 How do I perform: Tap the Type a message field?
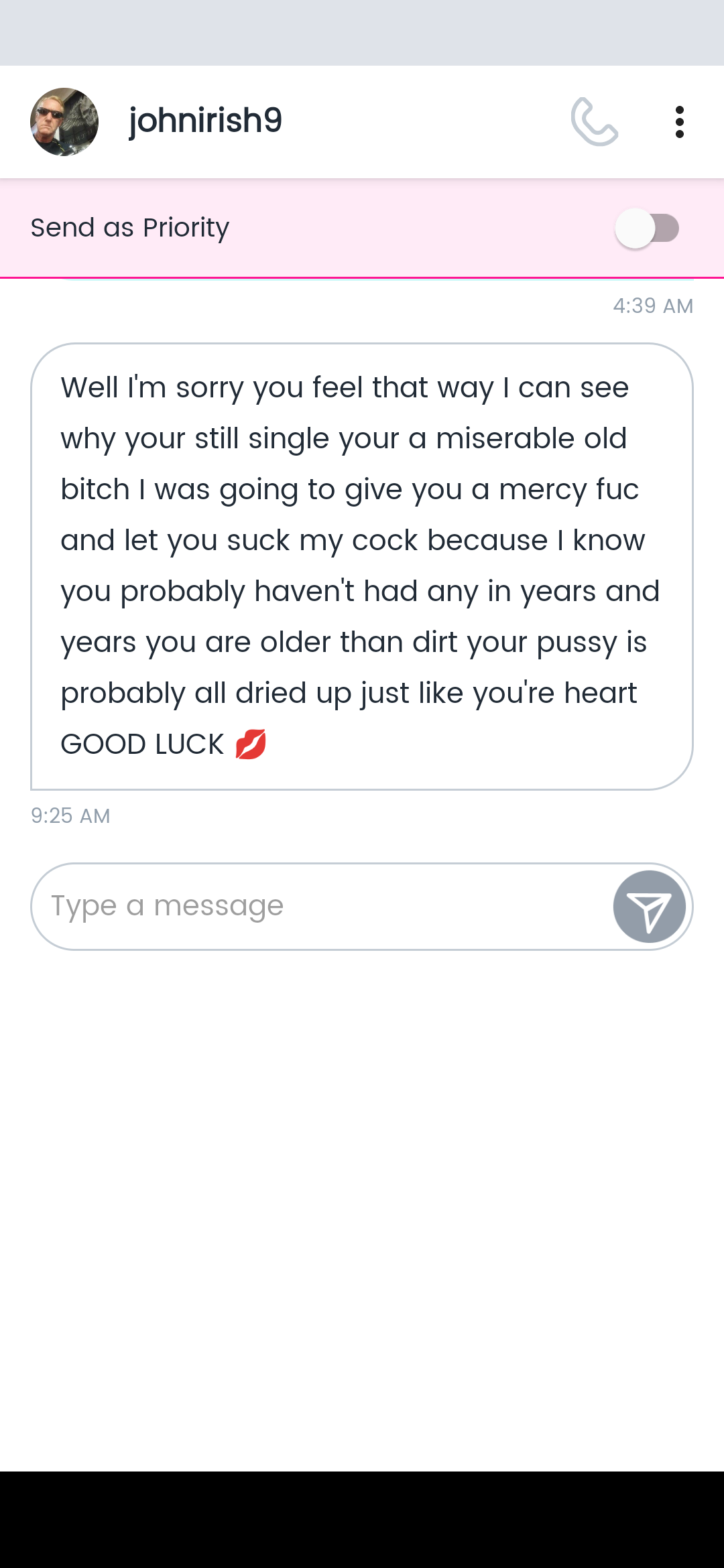pos(268,906)
